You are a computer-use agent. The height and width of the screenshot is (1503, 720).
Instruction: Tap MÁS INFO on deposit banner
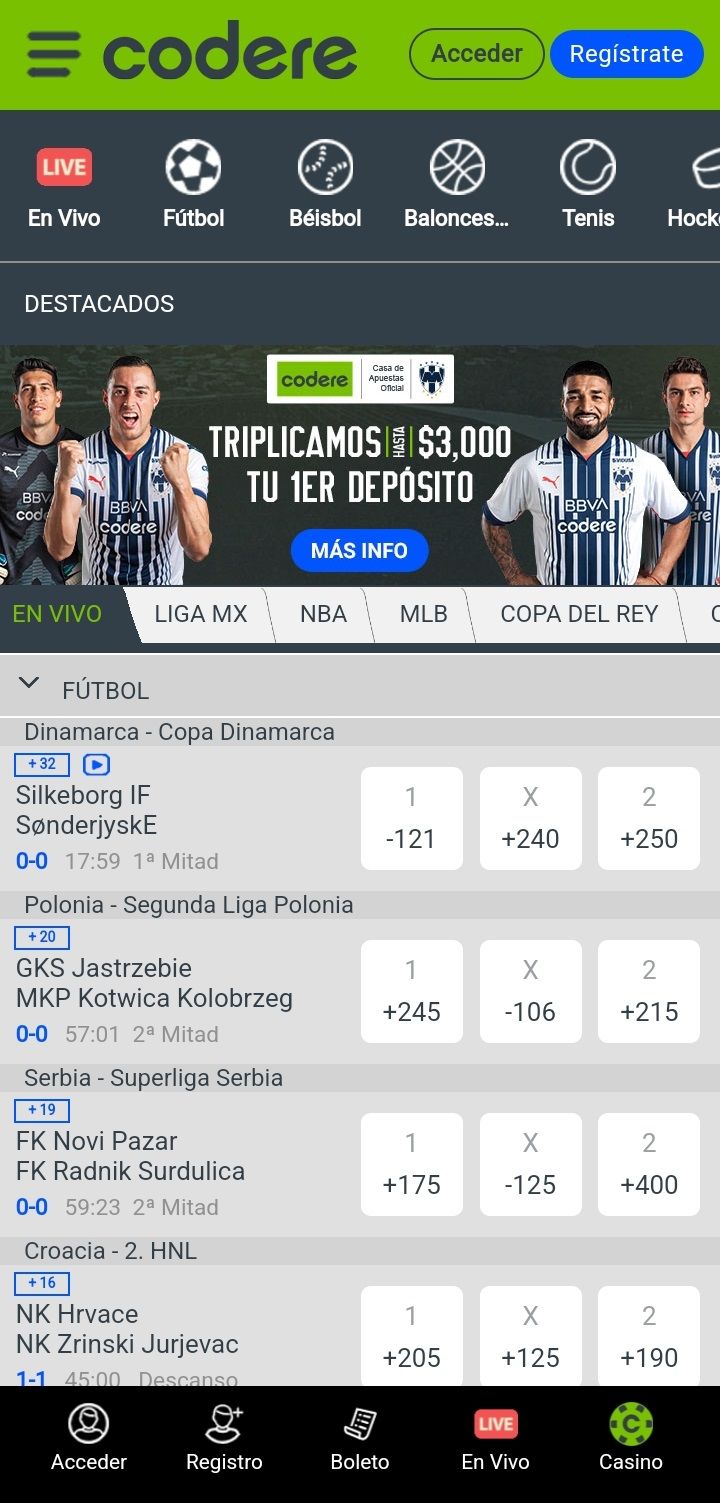tap(359, 550)
